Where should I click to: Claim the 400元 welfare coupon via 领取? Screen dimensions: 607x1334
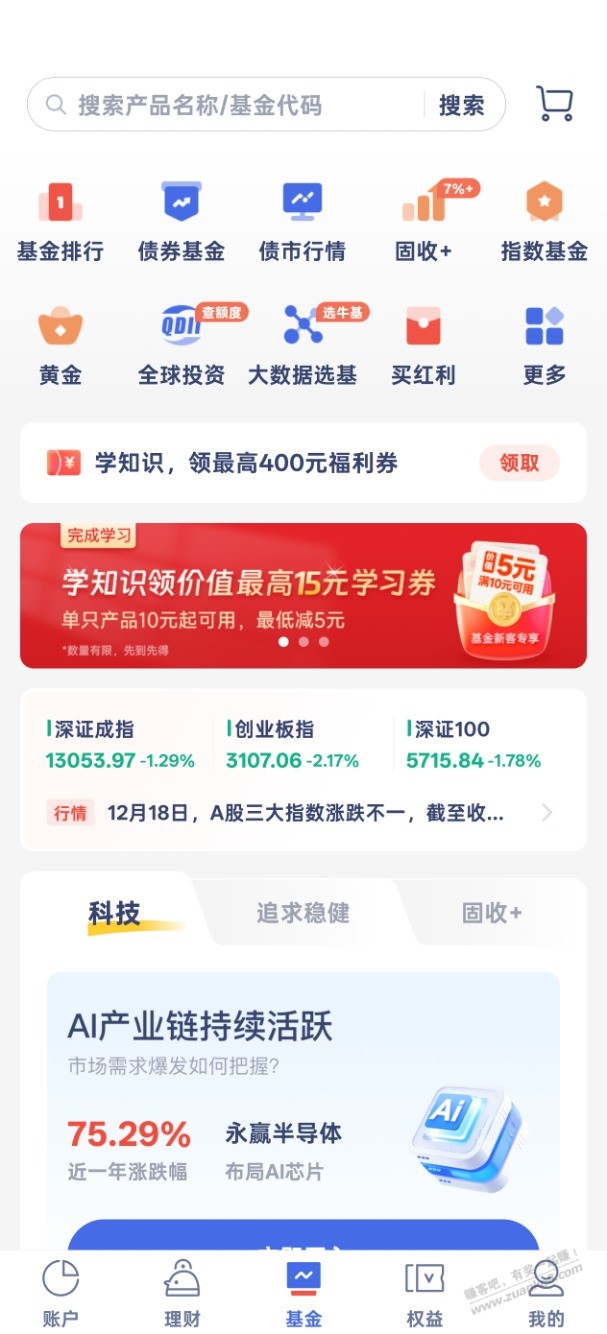point(518,463)
